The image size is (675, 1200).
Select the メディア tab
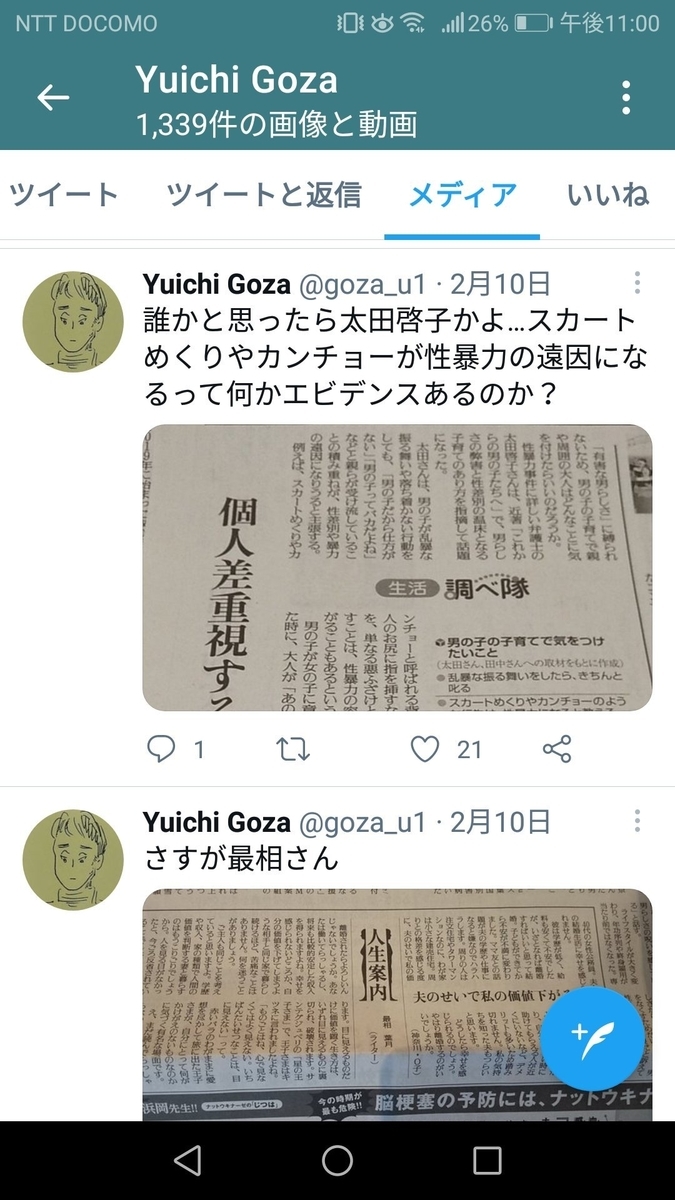(x=462, y=195)
